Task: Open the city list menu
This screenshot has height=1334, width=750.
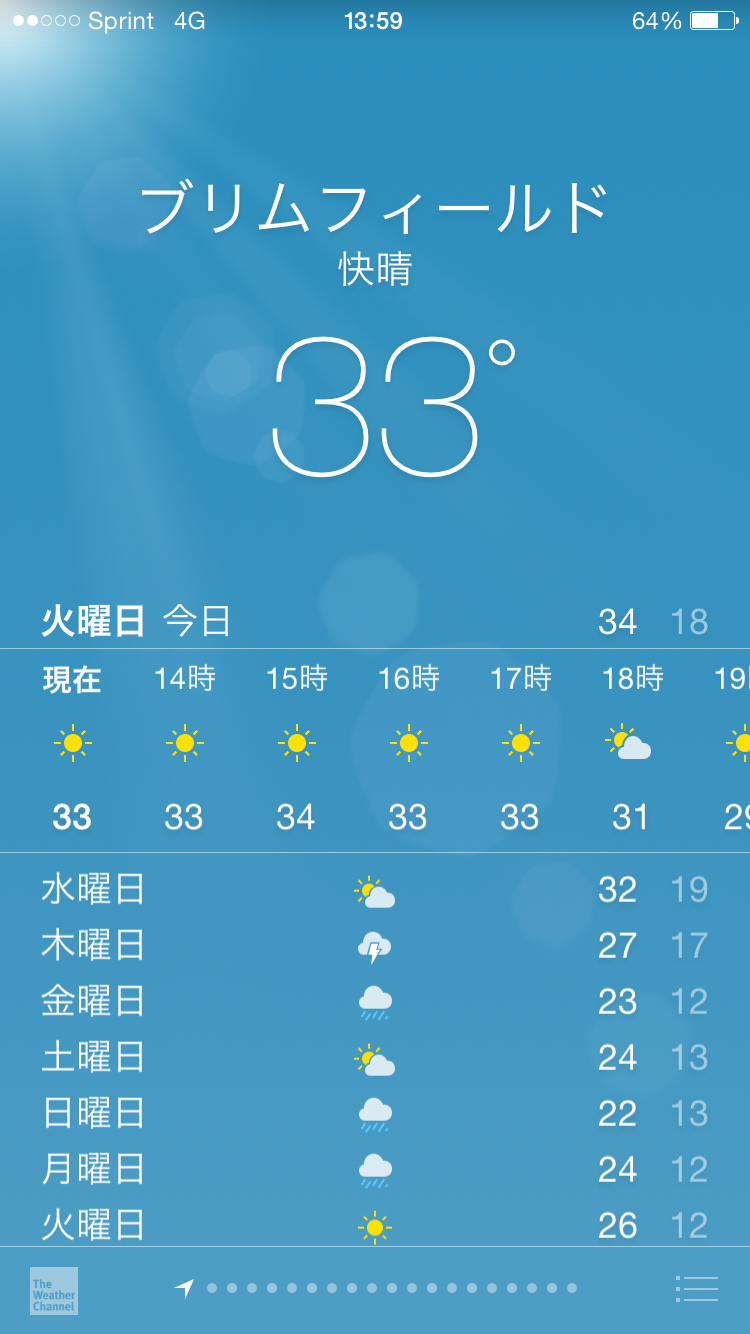Action: [697, 1289]
